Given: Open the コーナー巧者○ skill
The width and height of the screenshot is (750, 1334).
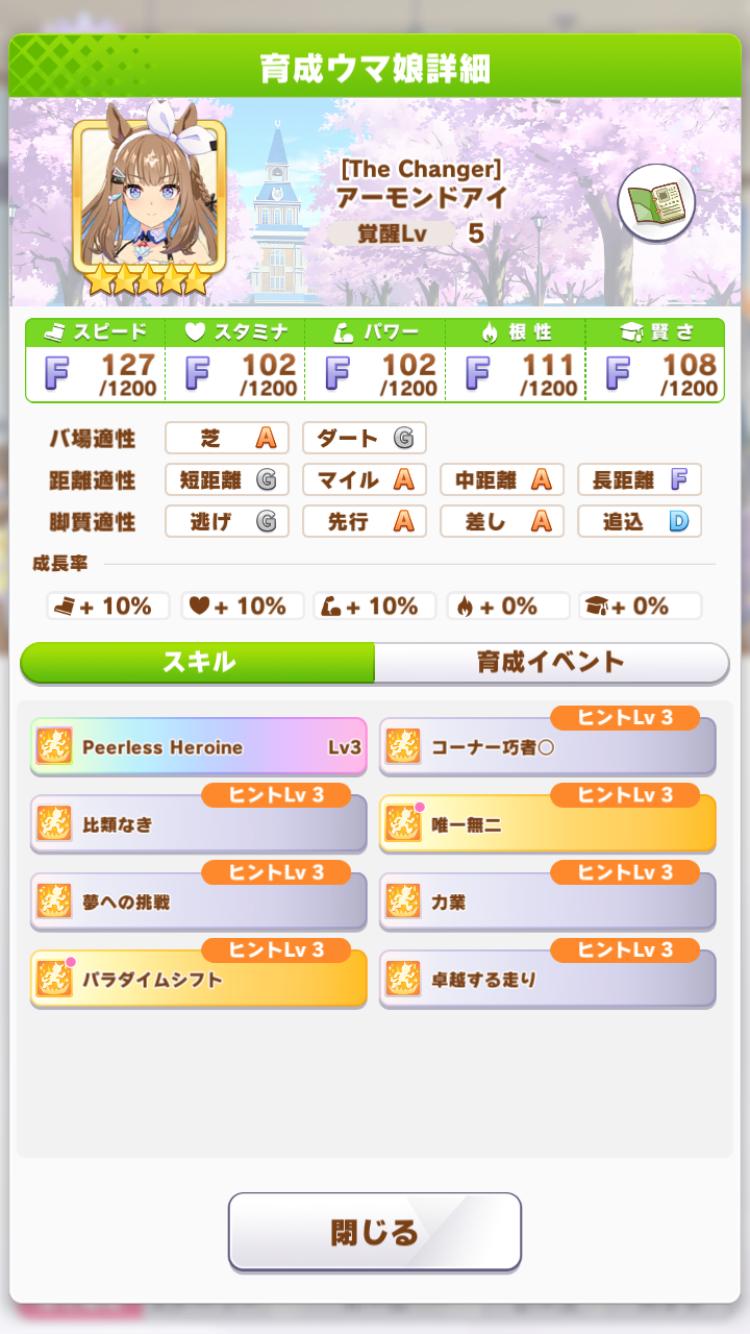Looking at the screenshot, I should tap(548, 747).
